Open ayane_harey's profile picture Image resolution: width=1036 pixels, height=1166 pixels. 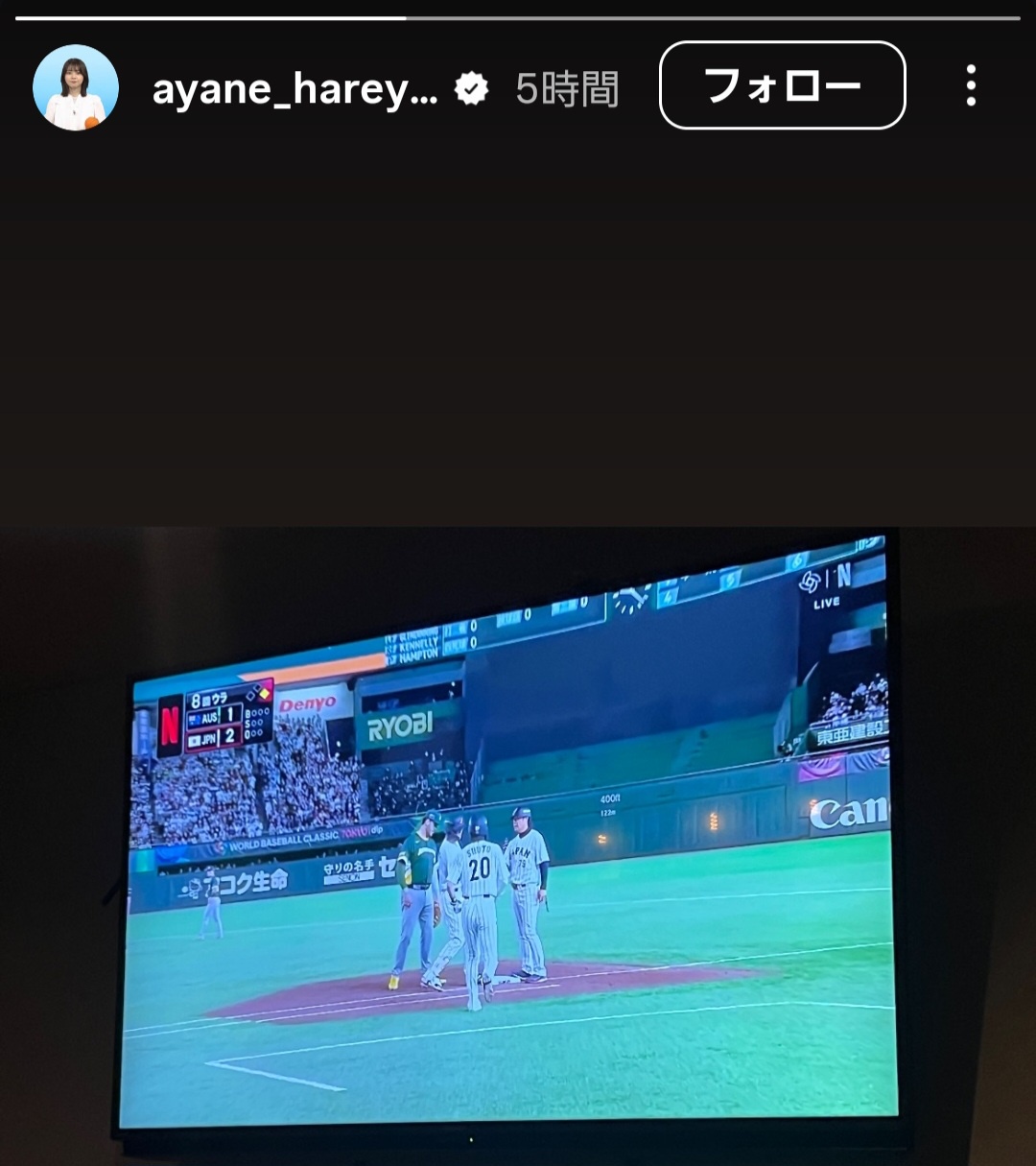click(x=76, y=87)
